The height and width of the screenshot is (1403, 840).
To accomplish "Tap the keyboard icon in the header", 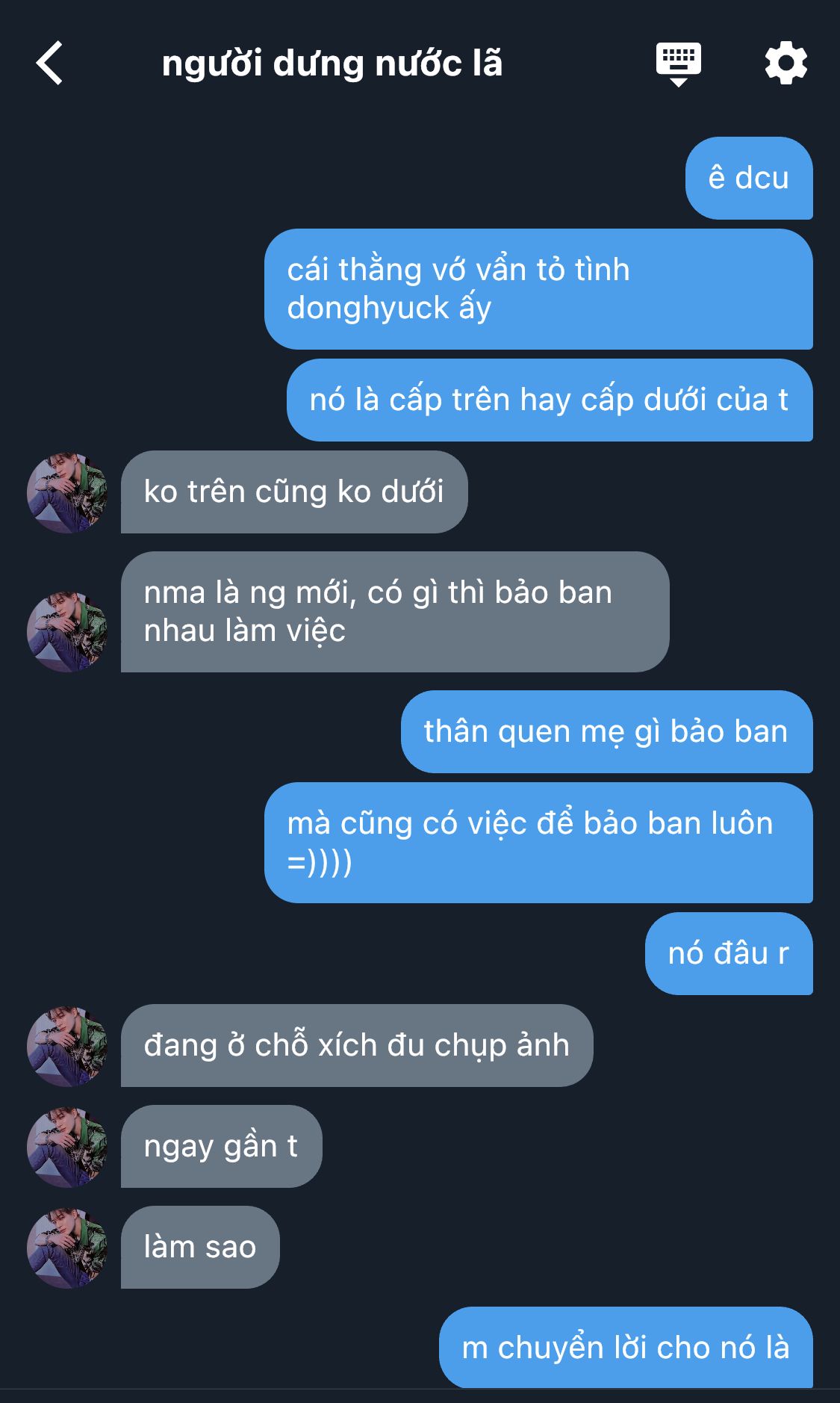I will 678,64.
